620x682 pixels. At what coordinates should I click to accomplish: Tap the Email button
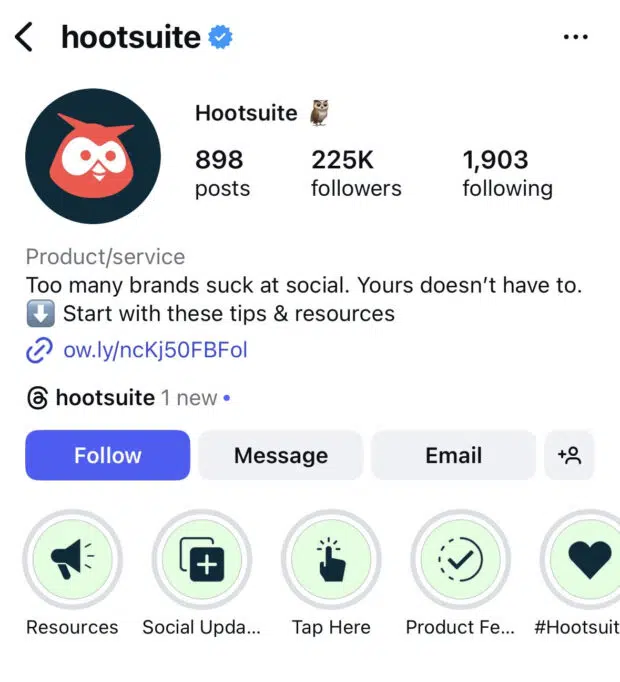(453, 455)
